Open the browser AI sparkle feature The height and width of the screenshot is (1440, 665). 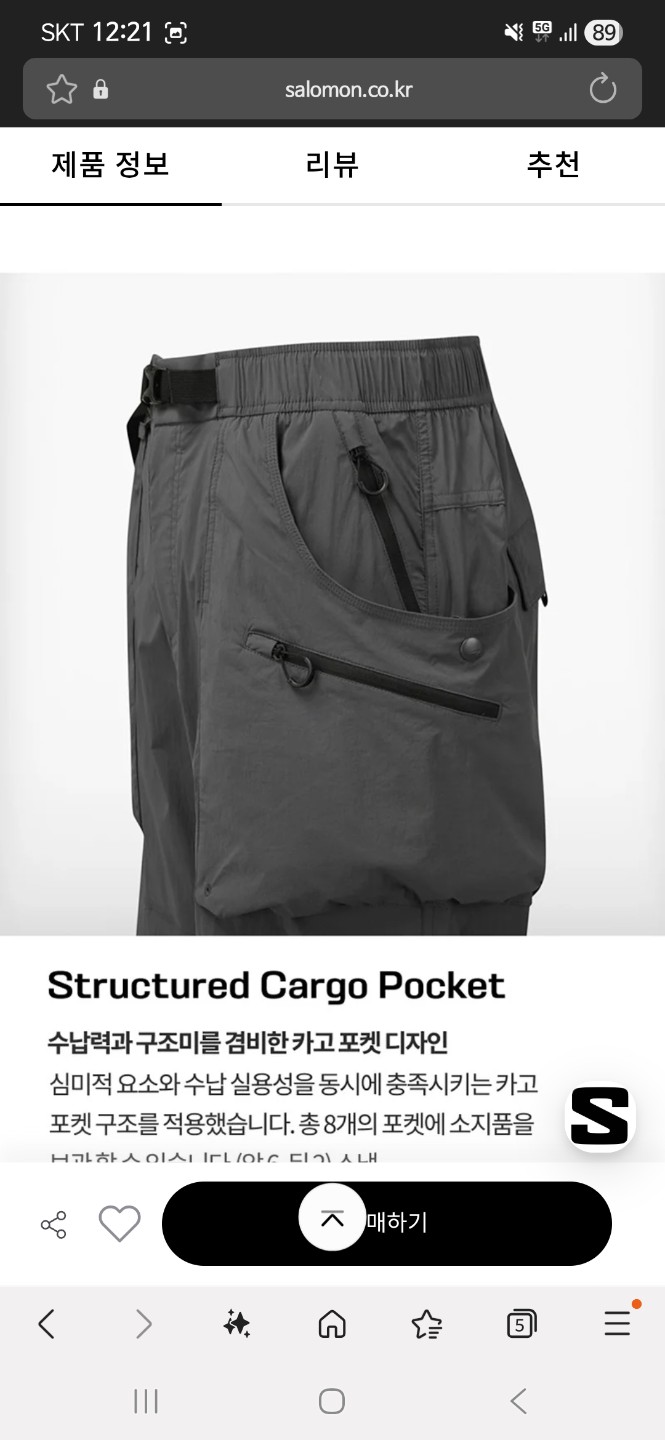237,1325
